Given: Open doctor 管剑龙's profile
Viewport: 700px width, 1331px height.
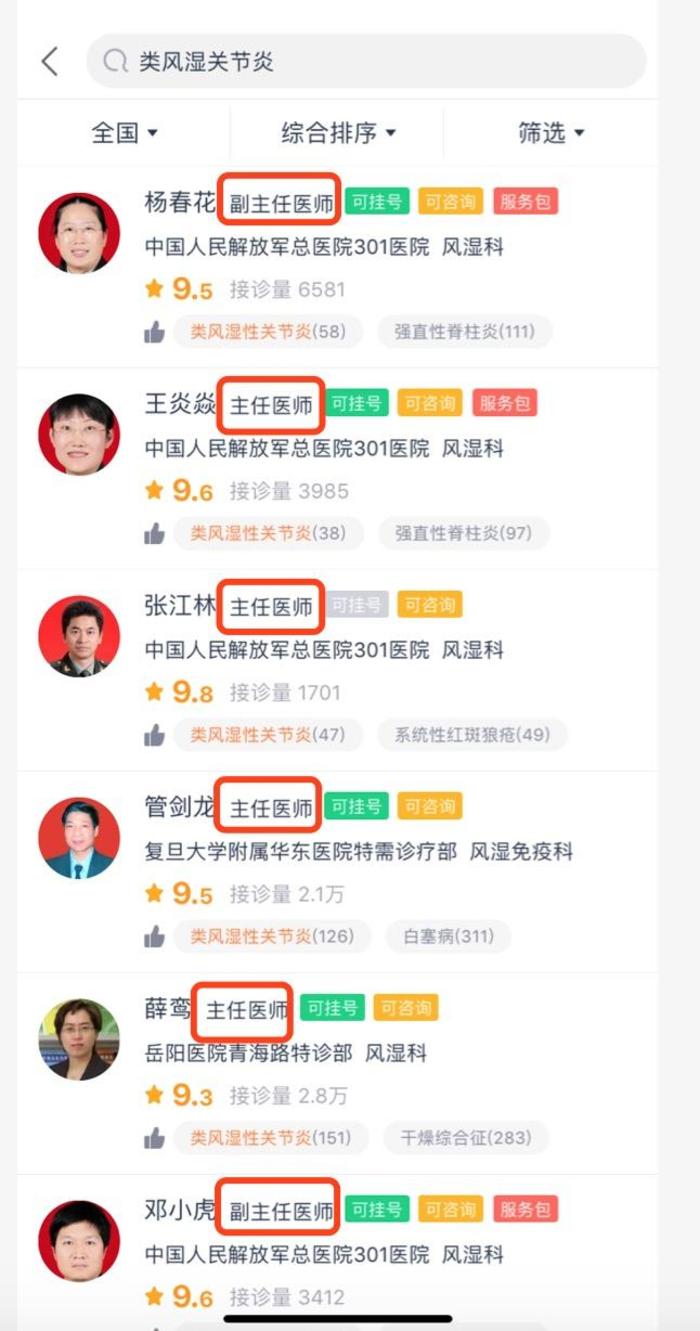Looking at the screenshot, I should tap(180, 807).
